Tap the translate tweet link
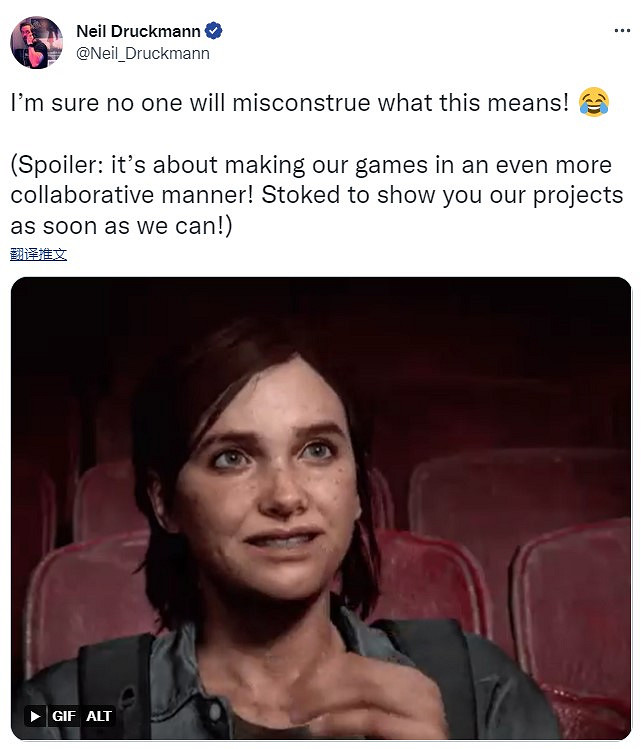This screenshot has width=641, height=749. coord(38,255)
